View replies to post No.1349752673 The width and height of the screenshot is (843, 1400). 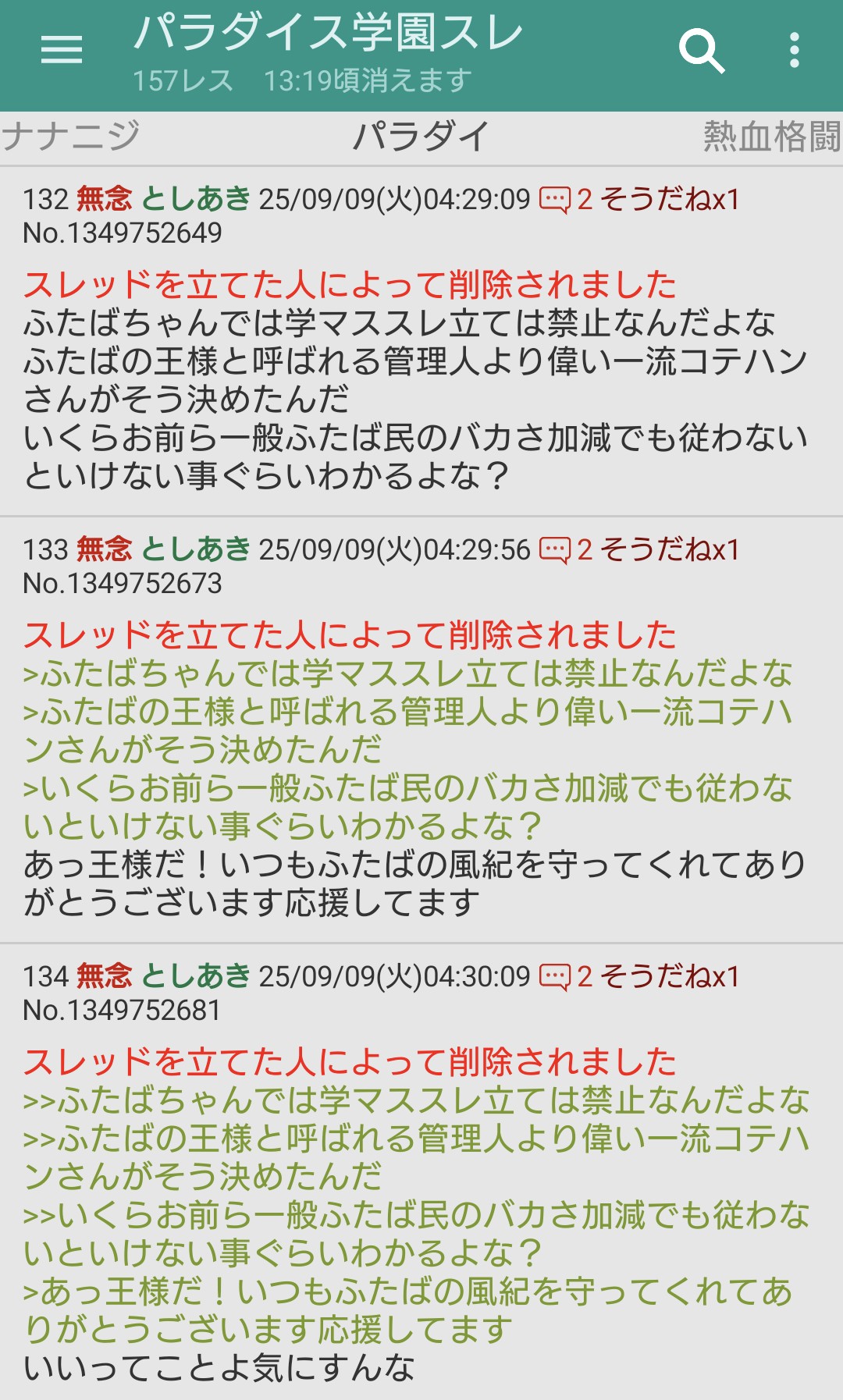(565, 550)
